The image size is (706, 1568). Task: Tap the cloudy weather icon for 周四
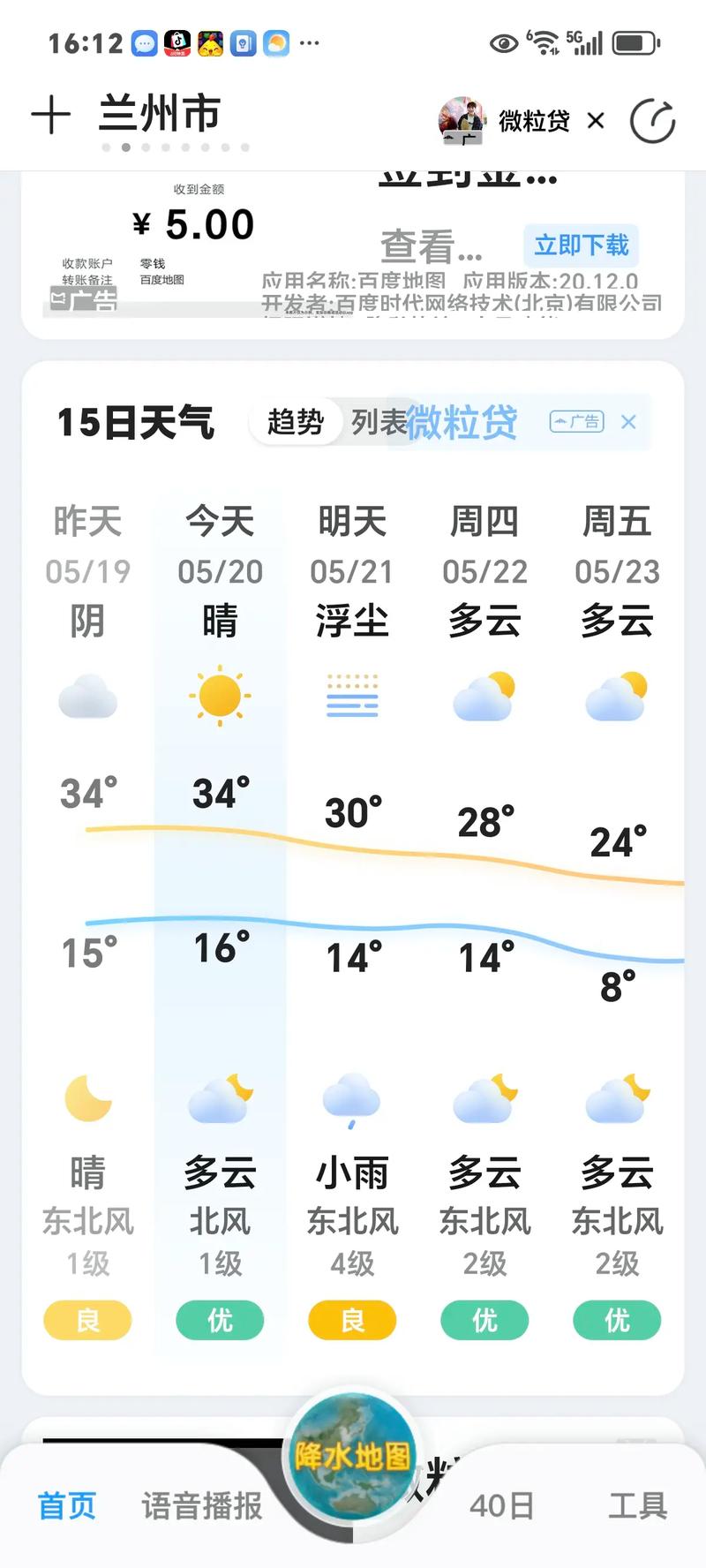pos(484,696)
